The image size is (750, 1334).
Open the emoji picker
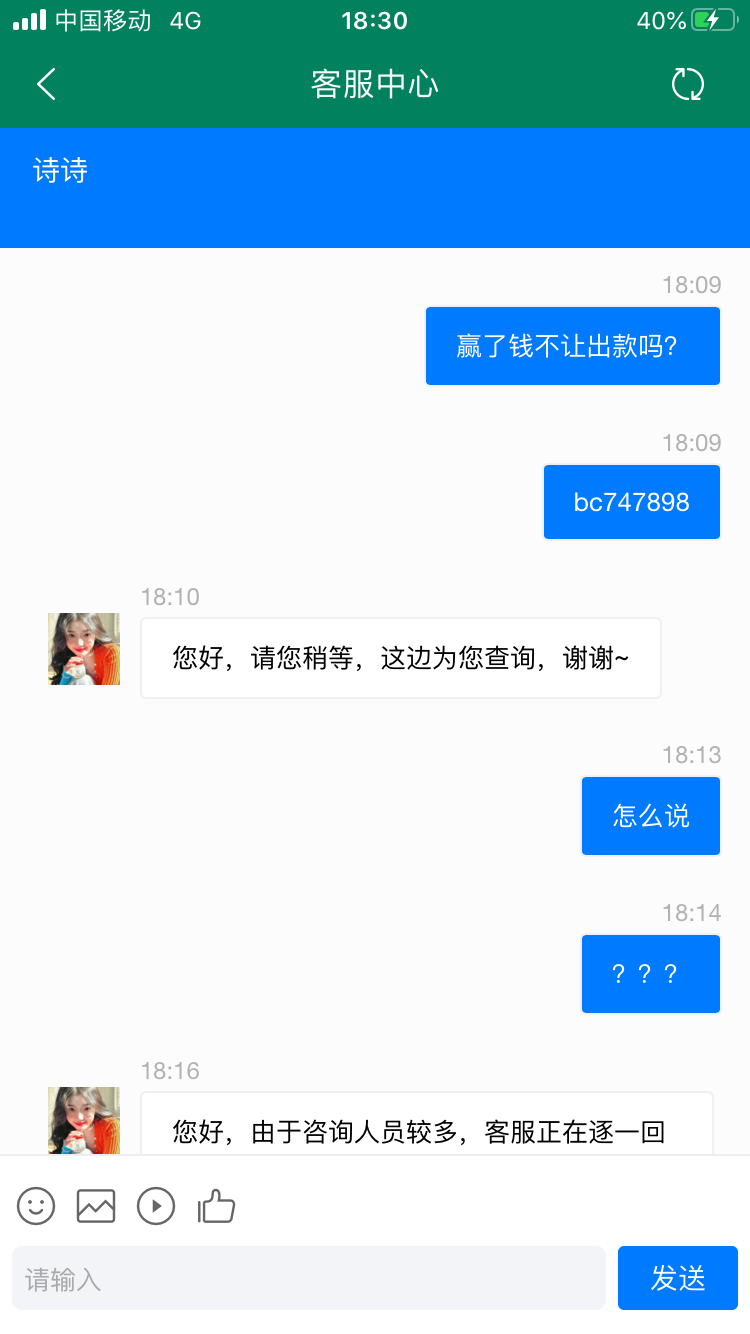[36, 1206]
